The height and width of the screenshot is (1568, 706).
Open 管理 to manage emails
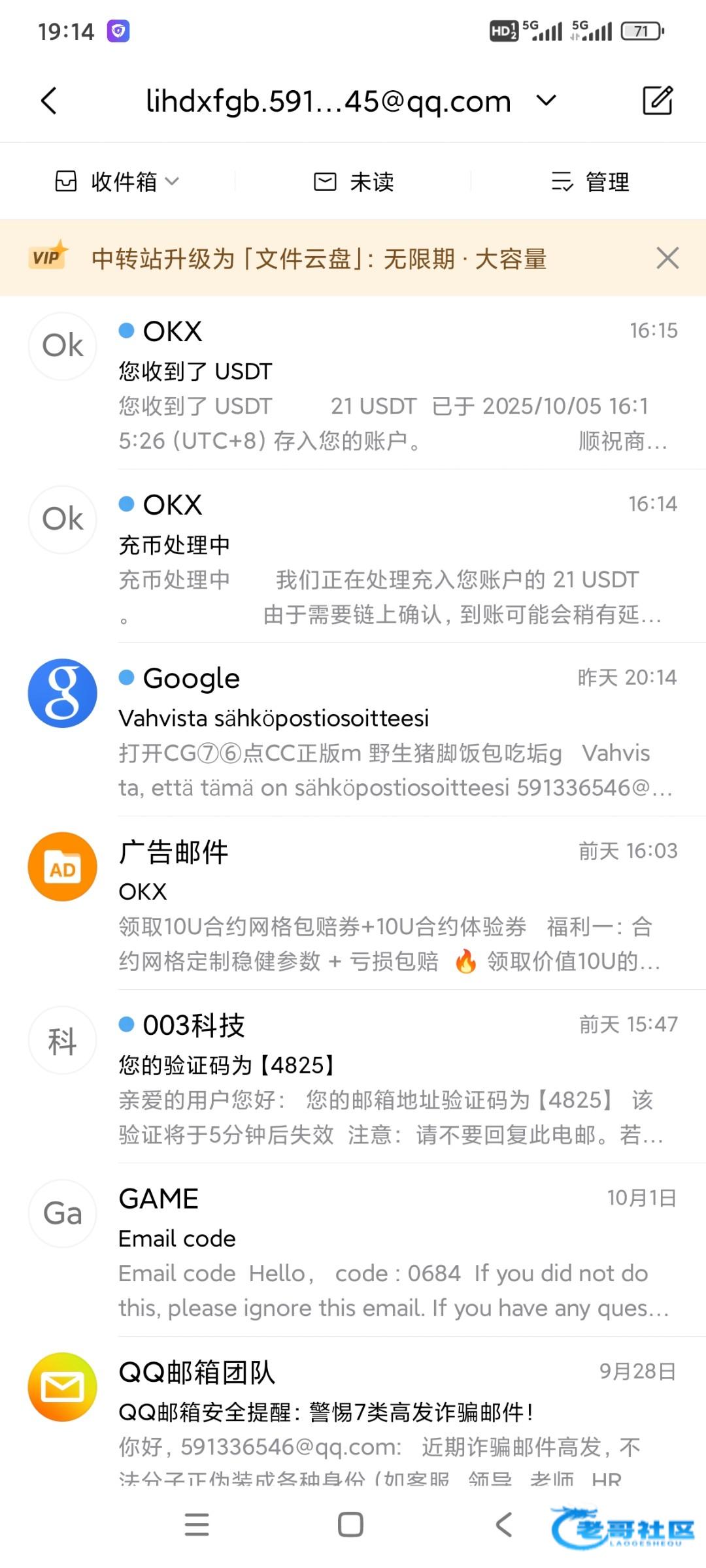[590, 182]
